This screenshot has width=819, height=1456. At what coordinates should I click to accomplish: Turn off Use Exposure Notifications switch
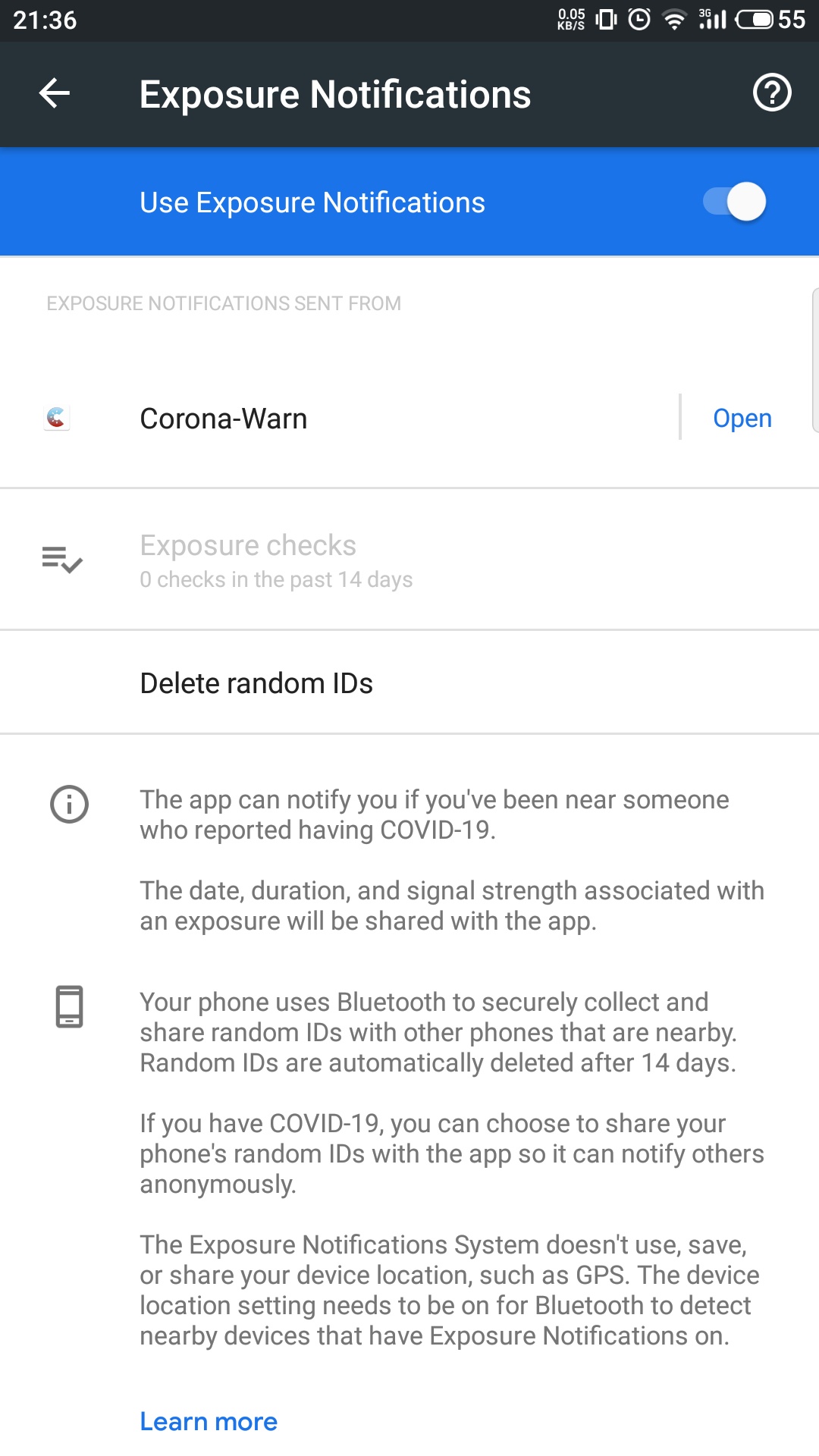734,202
